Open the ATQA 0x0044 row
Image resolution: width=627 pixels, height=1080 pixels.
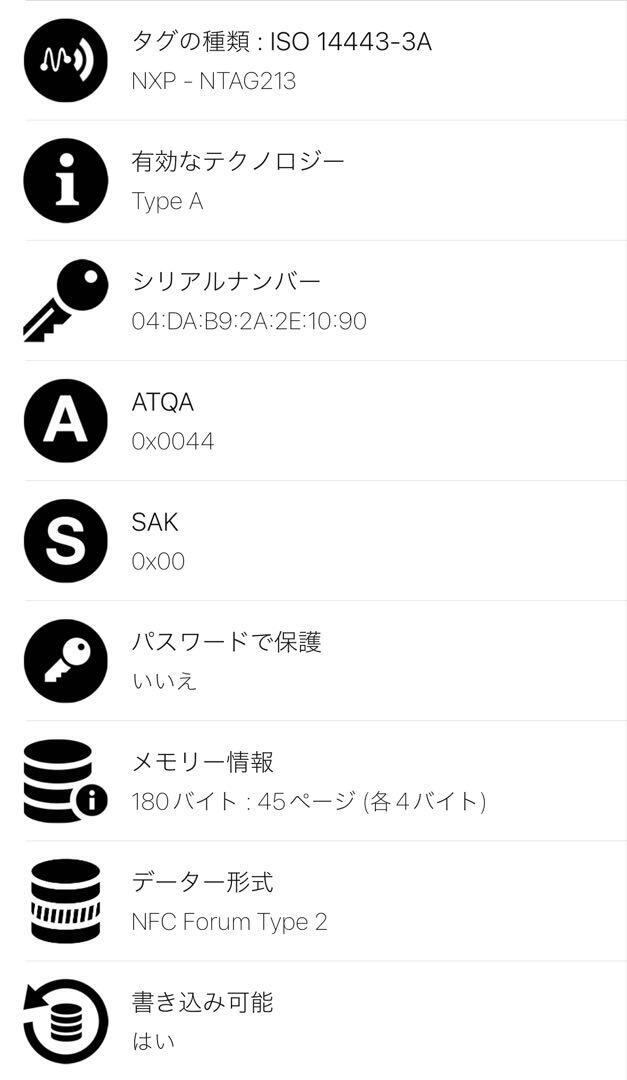point(313,421)
